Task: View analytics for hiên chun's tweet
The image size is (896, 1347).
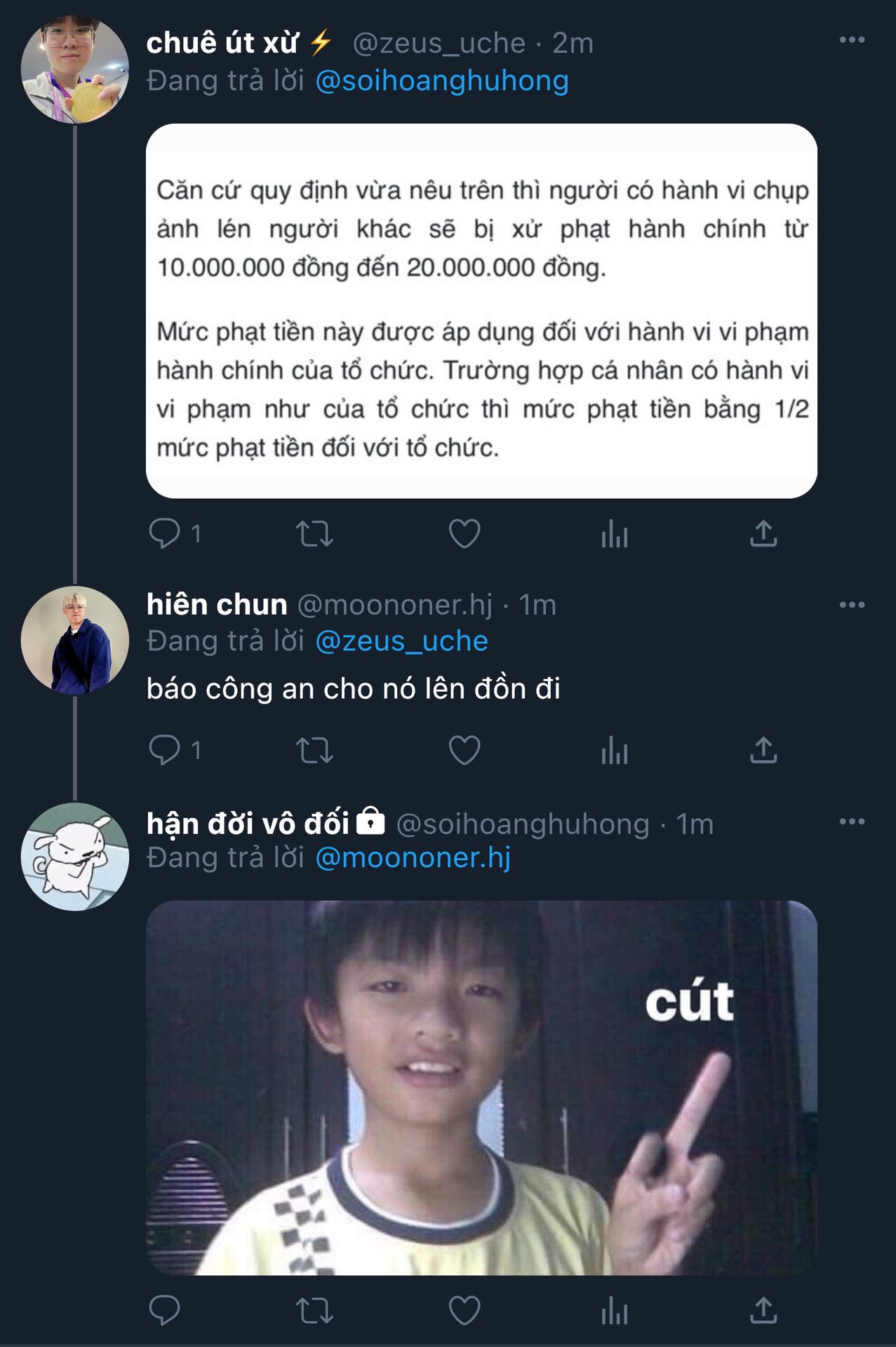Action: tap(614, 750)
